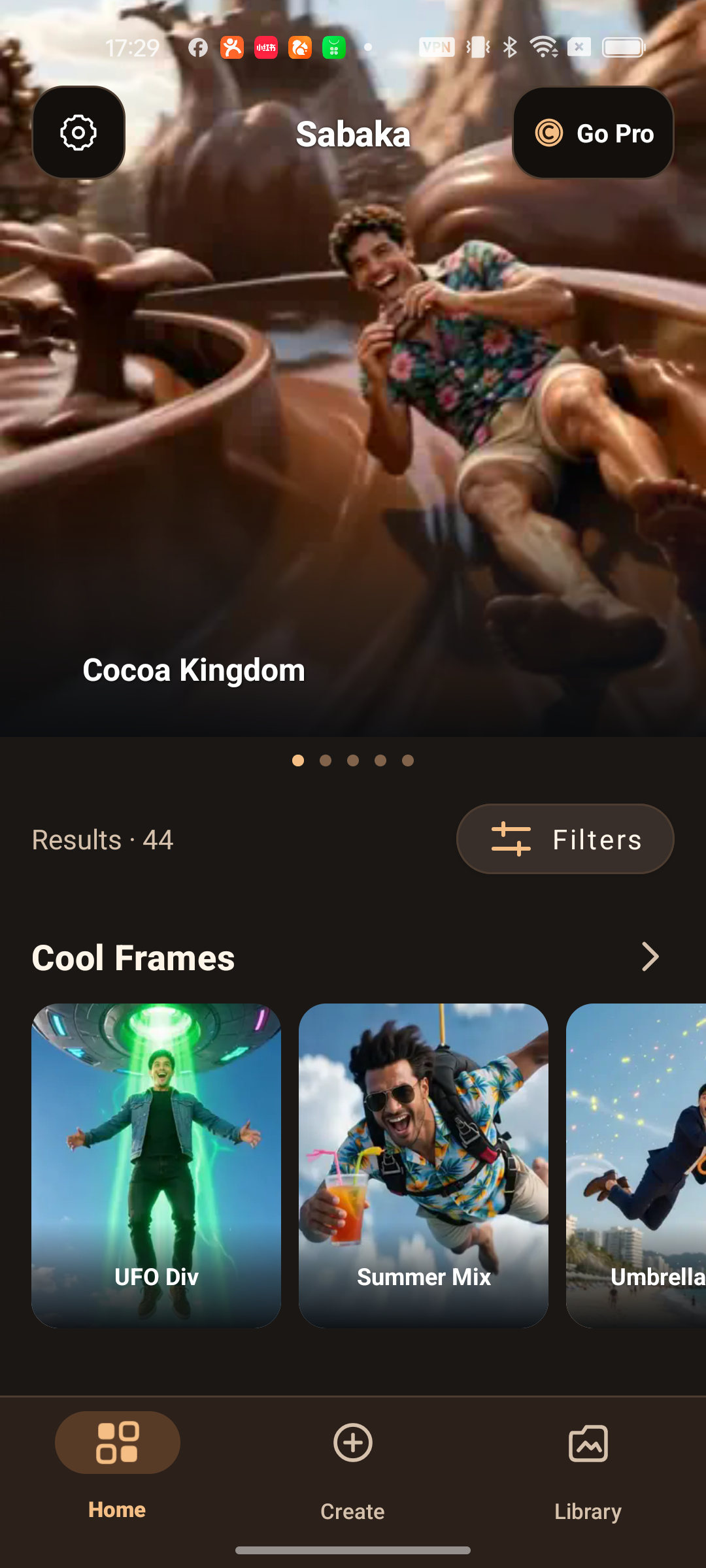Open the settings gear

coord(78,133)
